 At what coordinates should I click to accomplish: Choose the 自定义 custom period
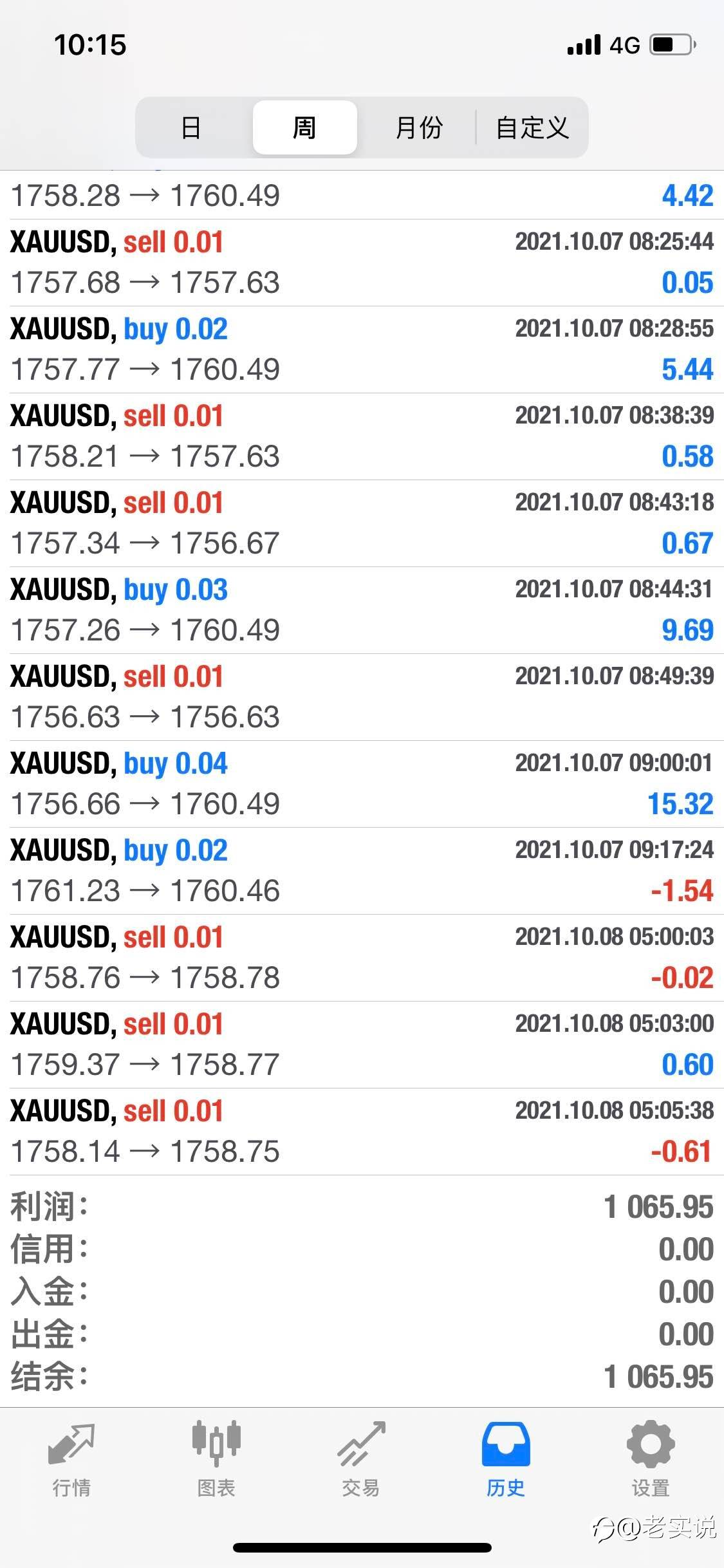click(532, 127)
